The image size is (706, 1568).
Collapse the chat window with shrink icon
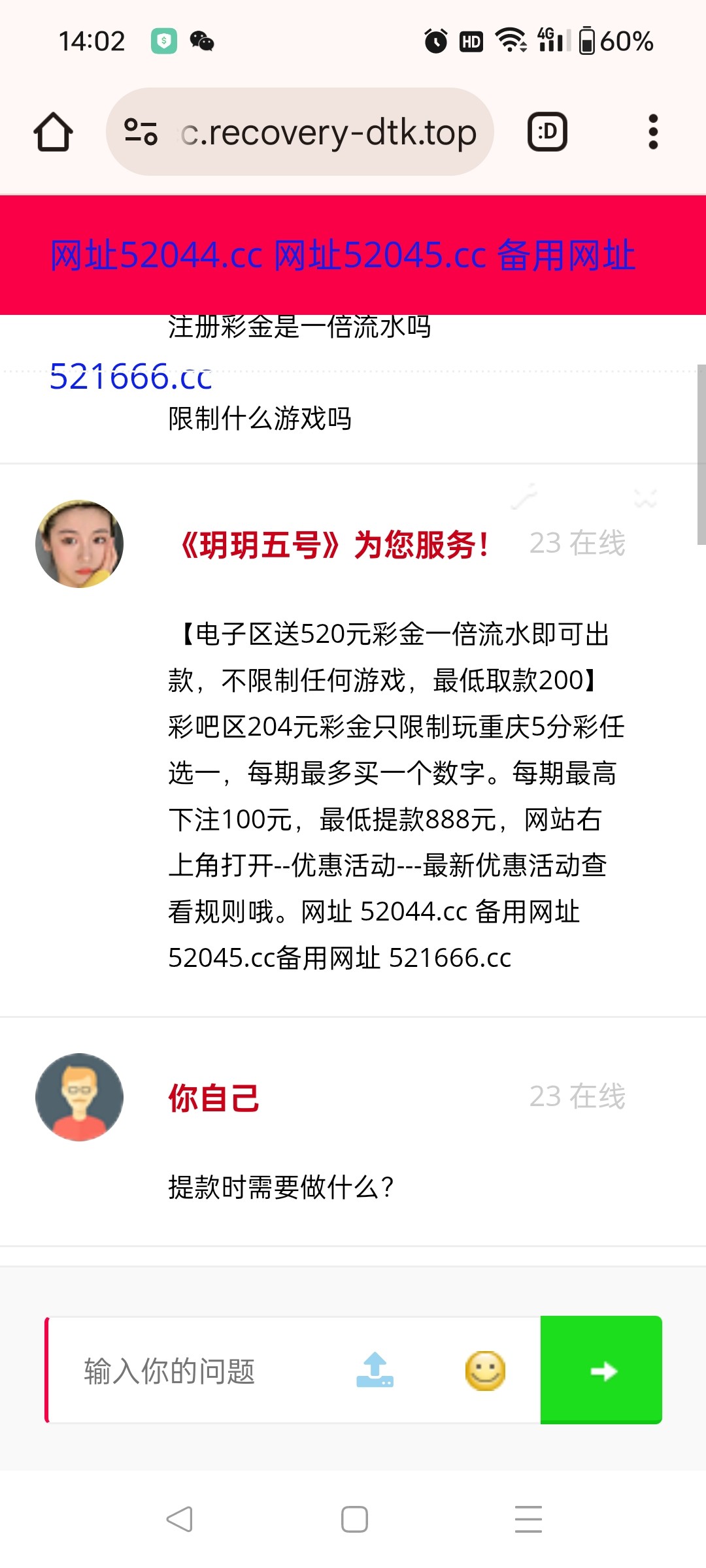tap(645, 498)
